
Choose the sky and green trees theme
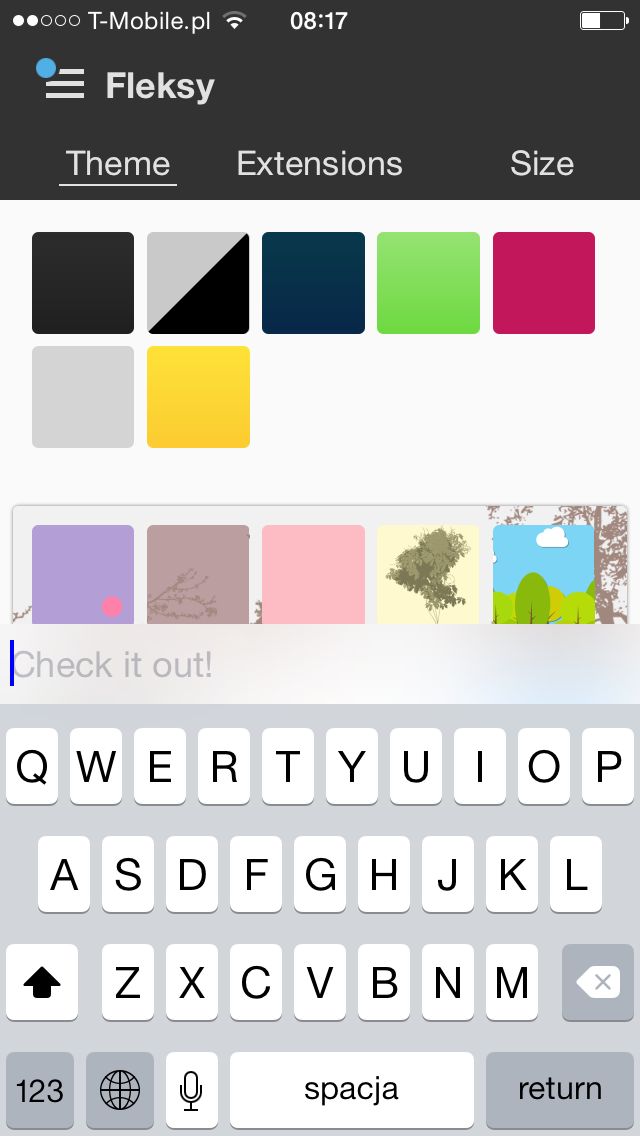pos(544,574)
